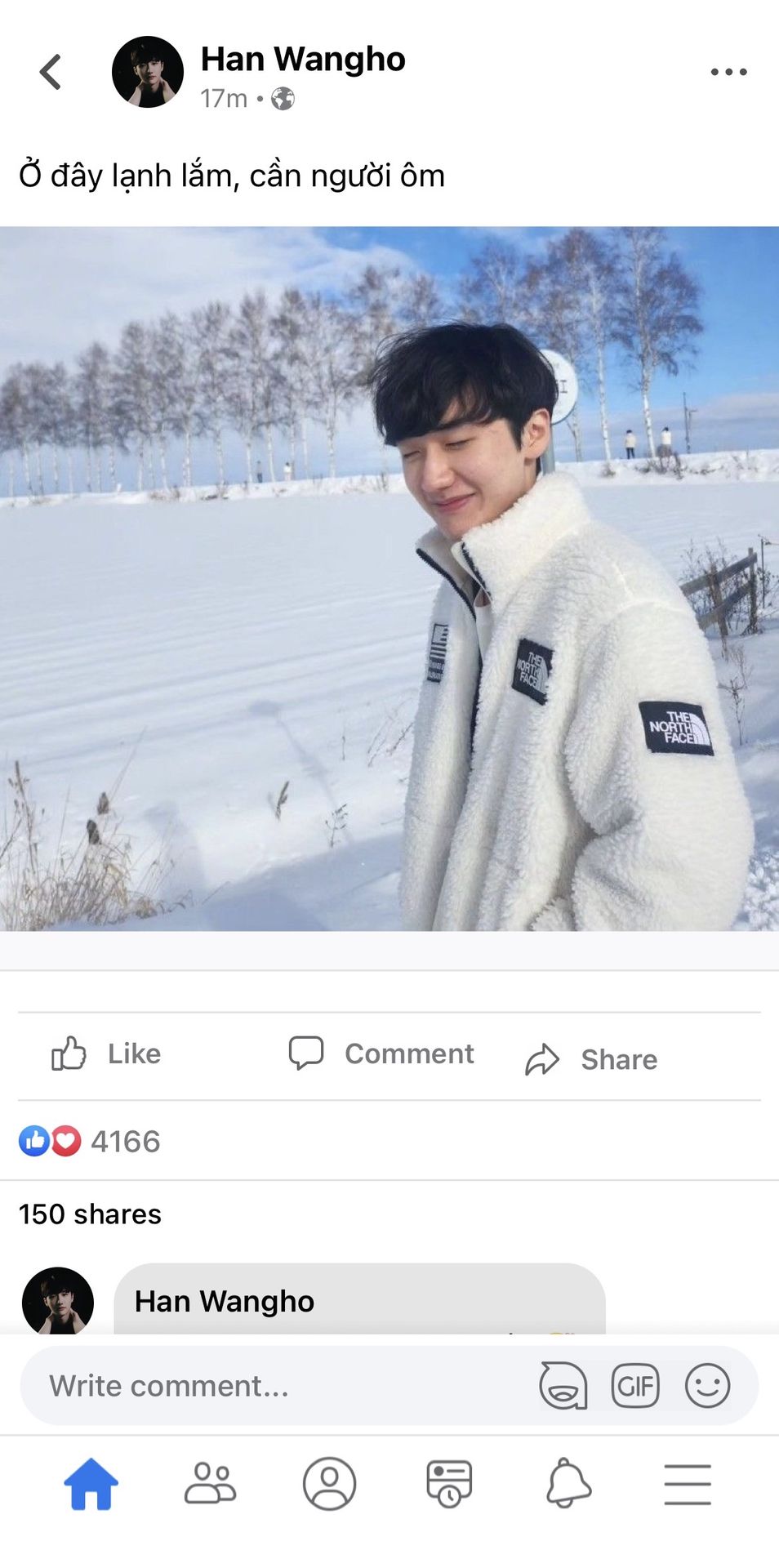Tap the Comment button under the post
Screen dimensions: 779x1568
coord(381,1053)
